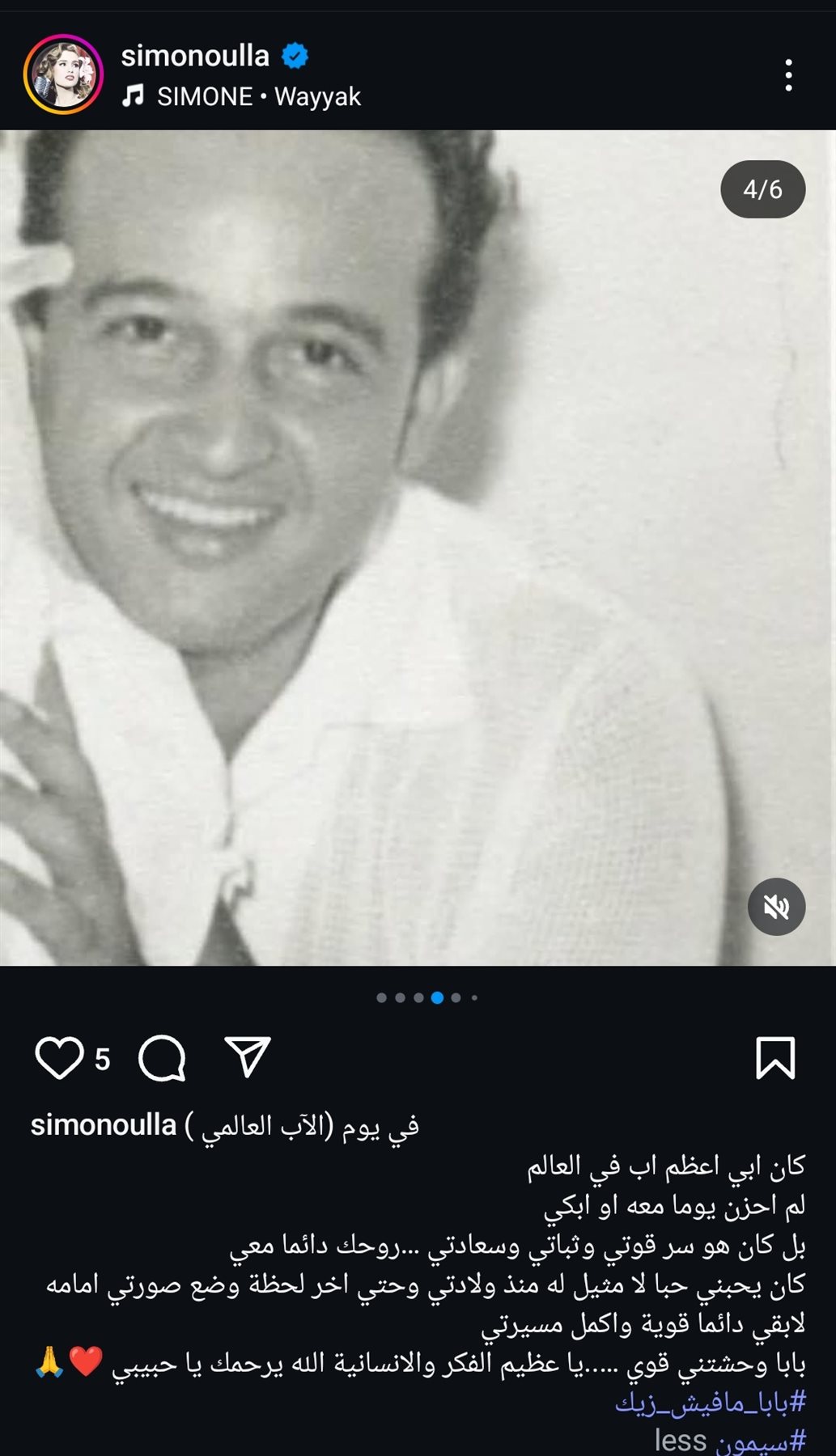Open the simonoulla username in the header
This screenshot has width=836, height=1456.
pos(195,56)
